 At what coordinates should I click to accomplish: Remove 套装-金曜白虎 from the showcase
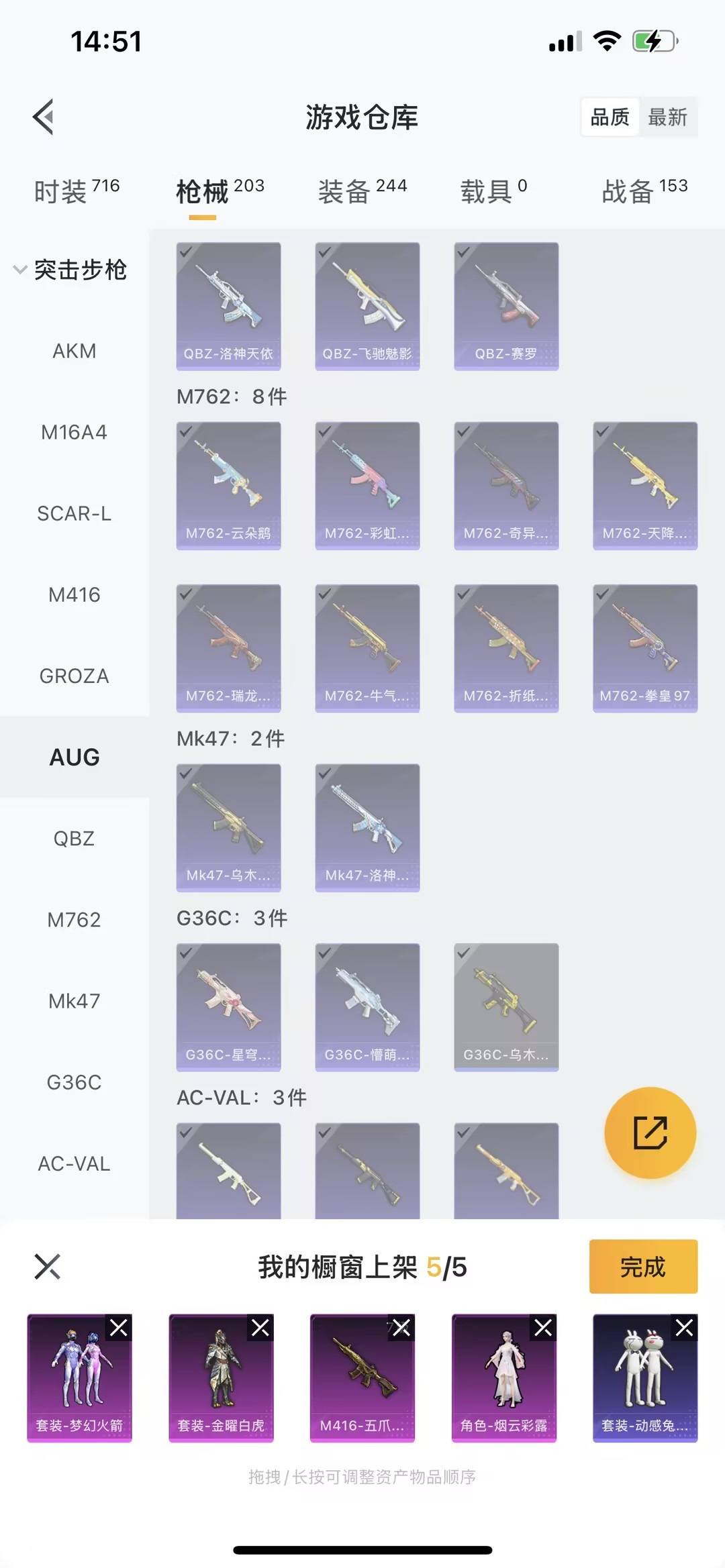(260, 1328)
